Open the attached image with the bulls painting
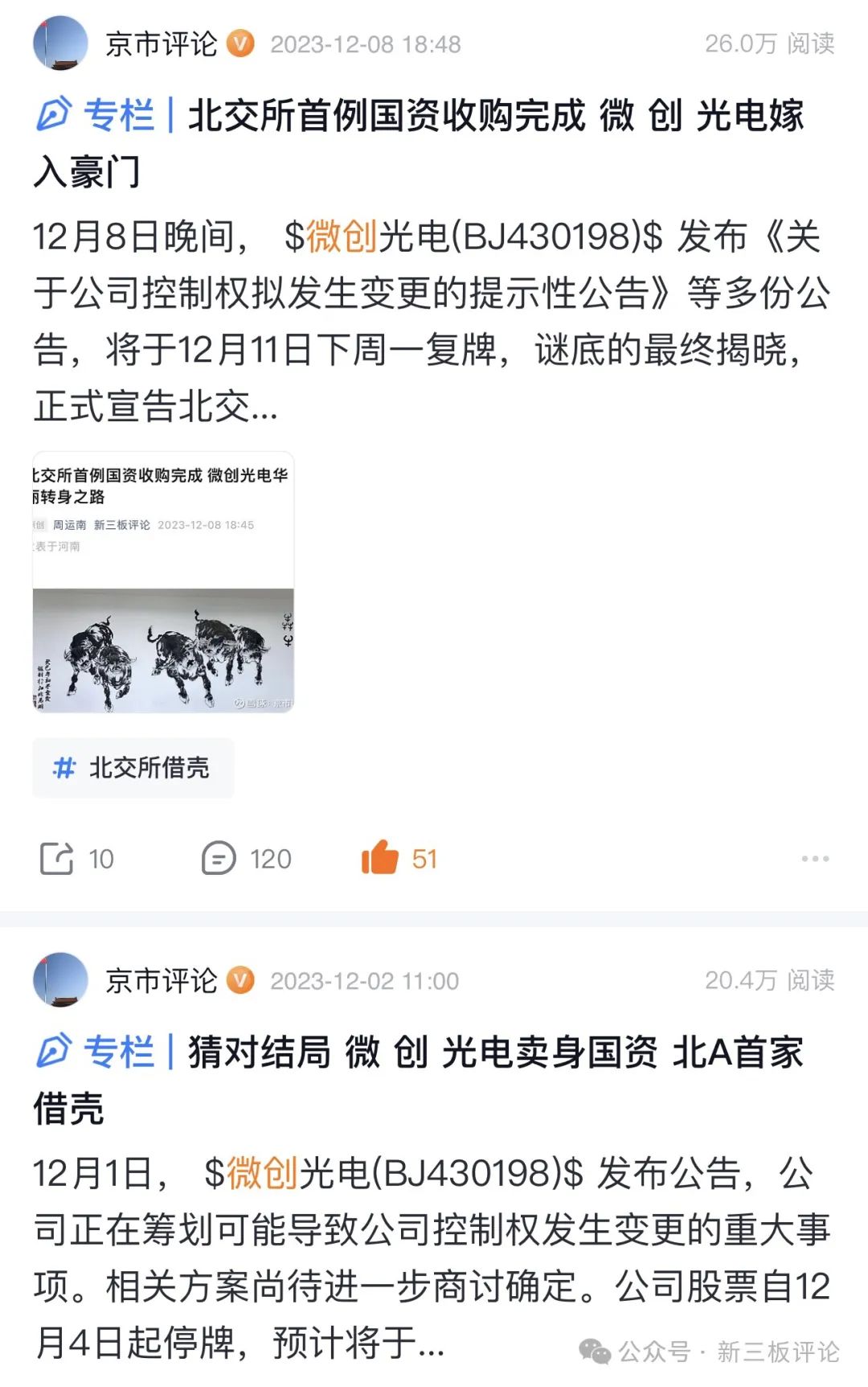This screenshot has width=868, height=1387. coord(163,582)
